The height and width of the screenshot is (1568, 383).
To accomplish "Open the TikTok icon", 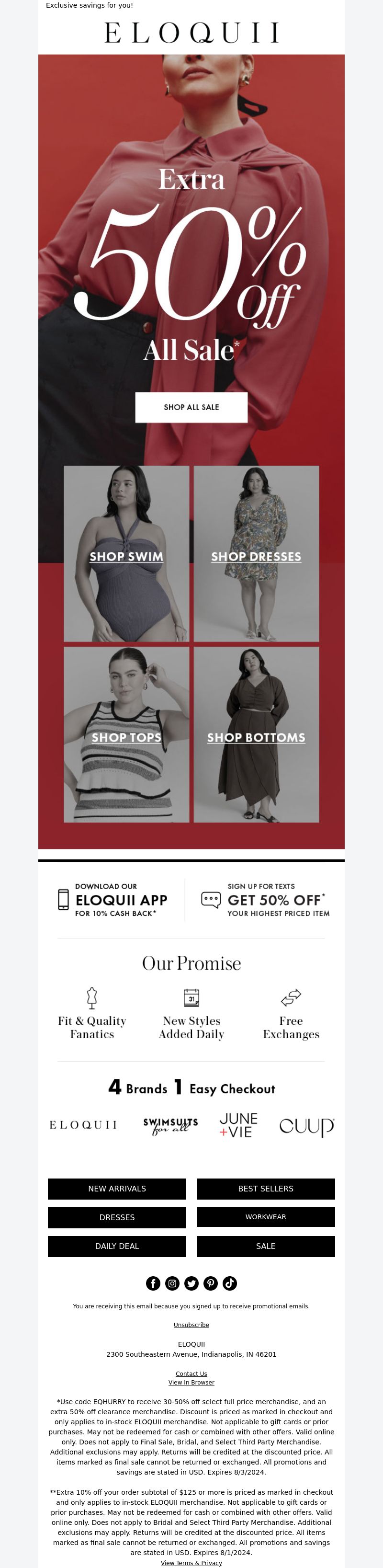I will [x=230, y=1283].
